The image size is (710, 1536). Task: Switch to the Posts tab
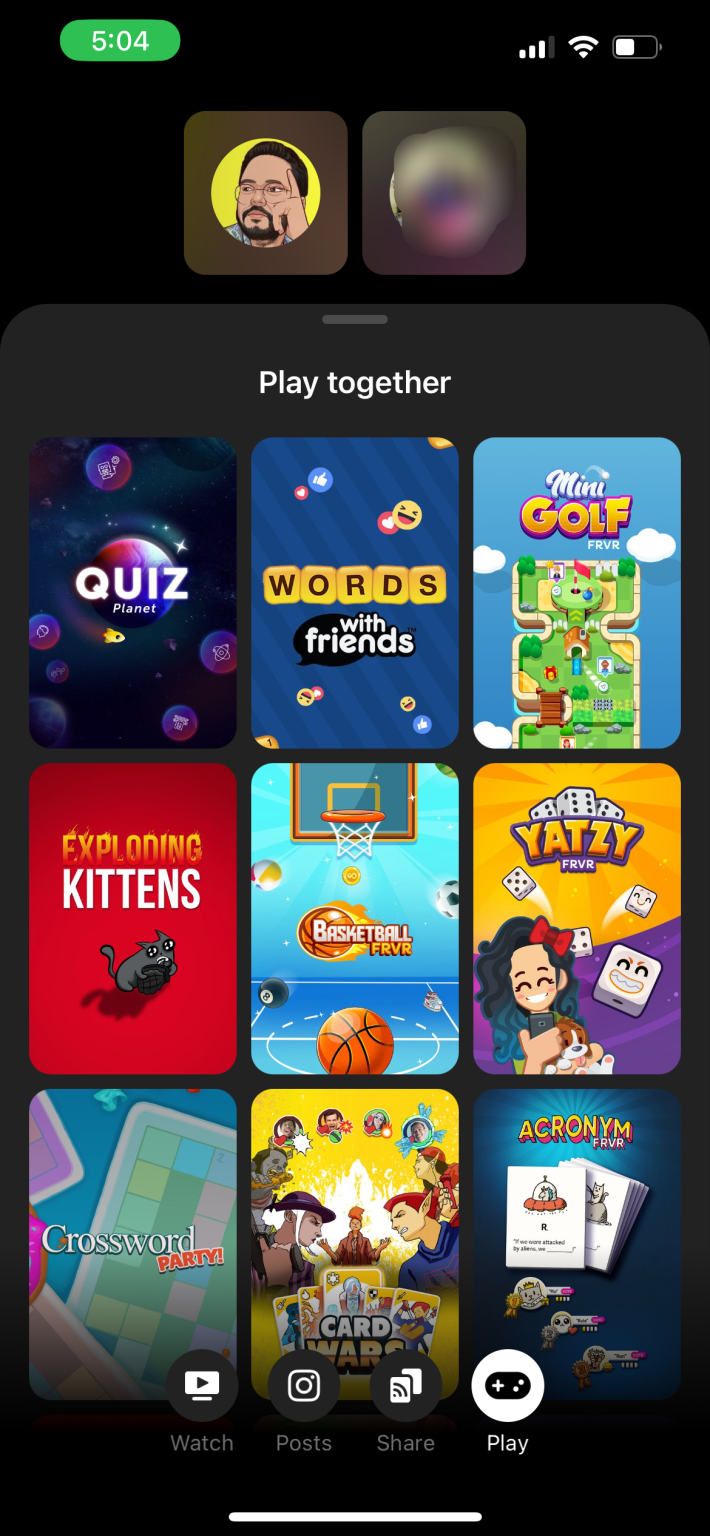point(304,1386)
